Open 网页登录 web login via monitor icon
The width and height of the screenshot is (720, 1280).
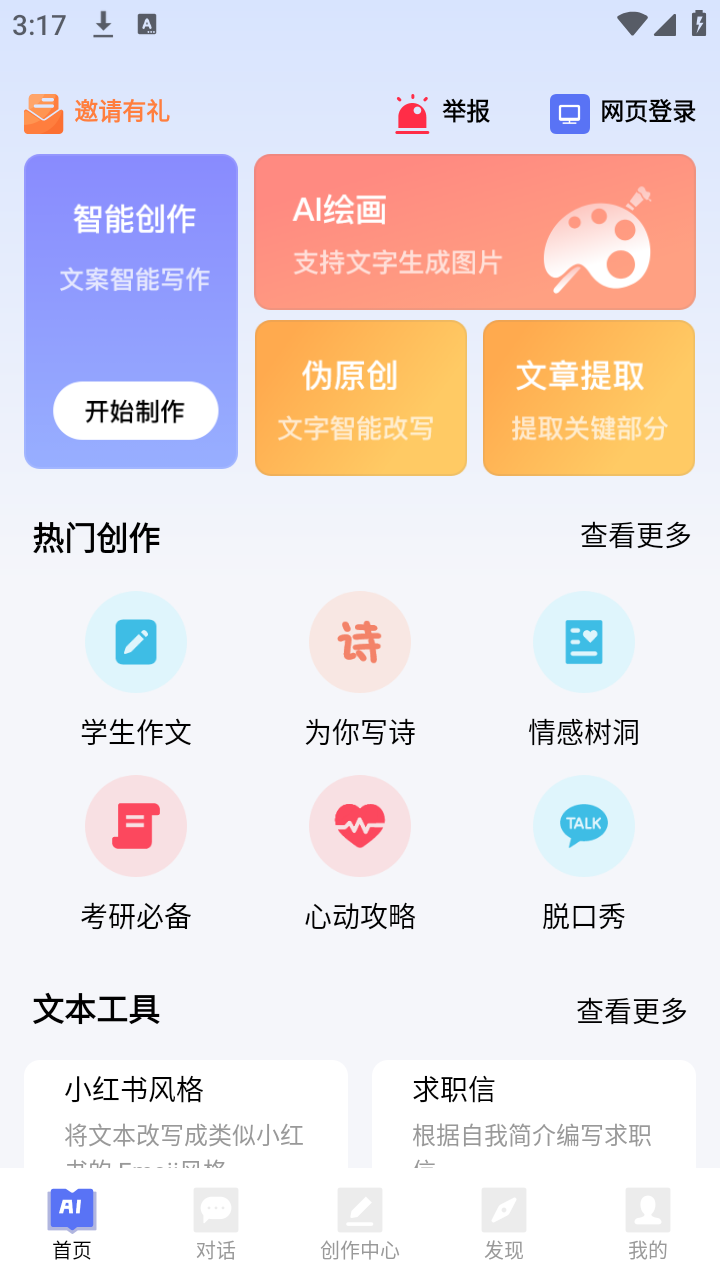pos(569,113)
